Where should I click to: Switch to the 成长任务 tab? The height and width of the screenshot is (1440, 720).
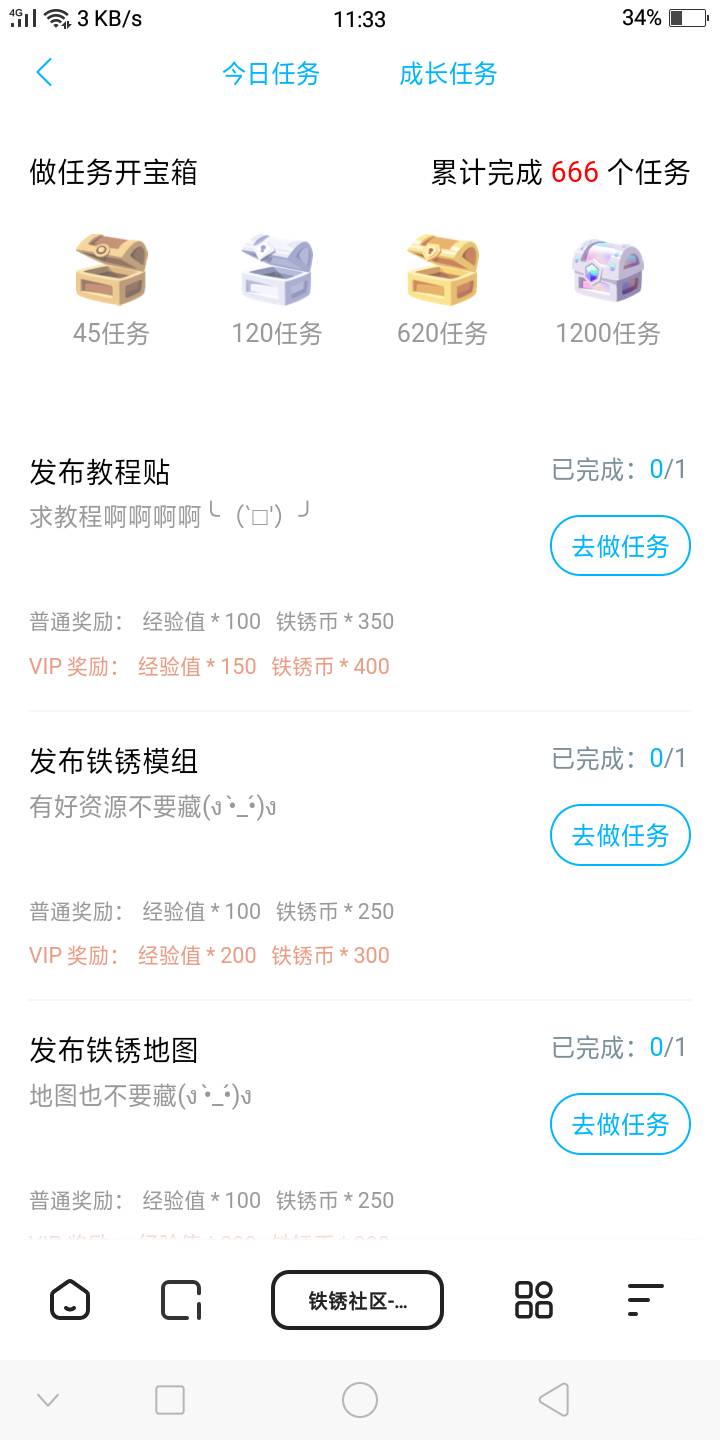pos(448,74)
